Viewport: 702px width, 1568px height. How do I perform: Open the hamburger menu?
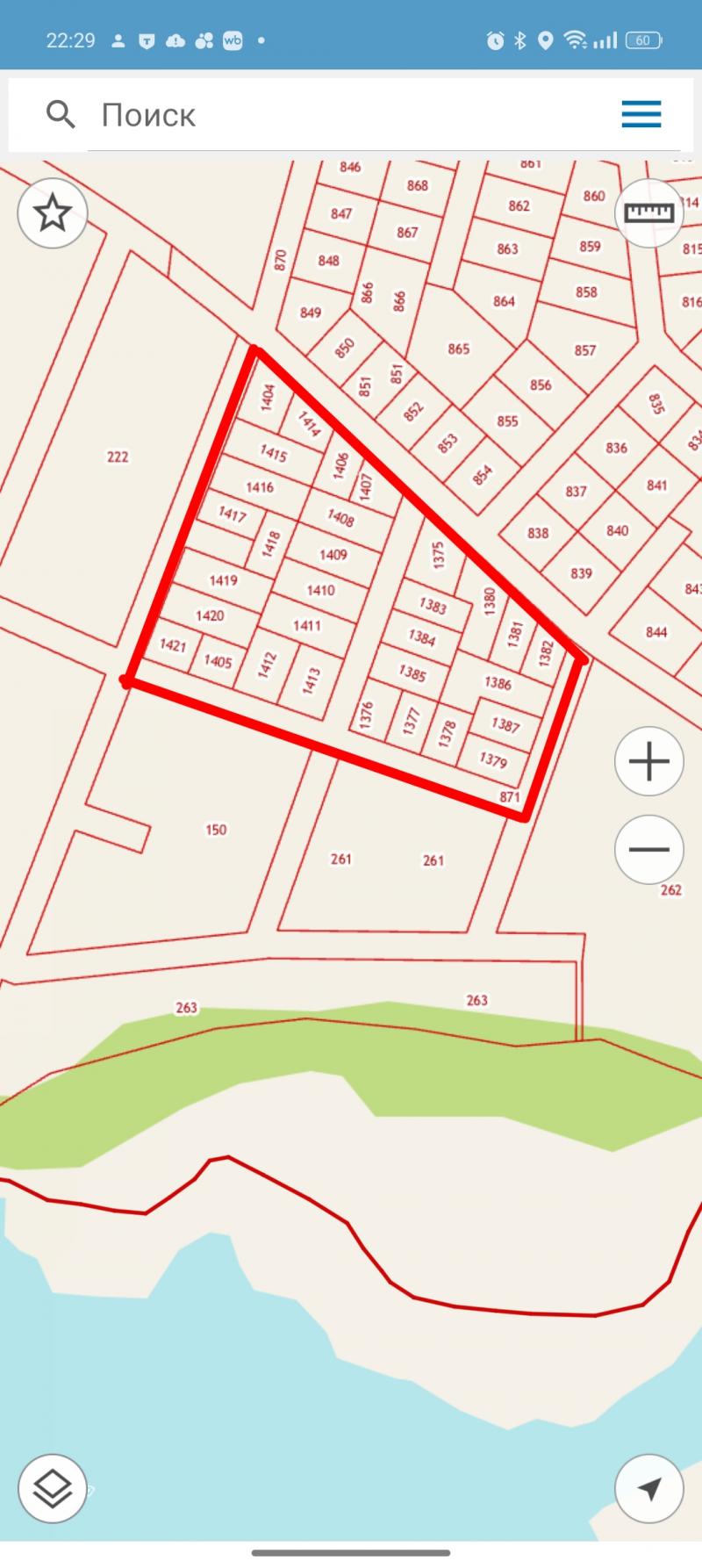coord(641,114)
